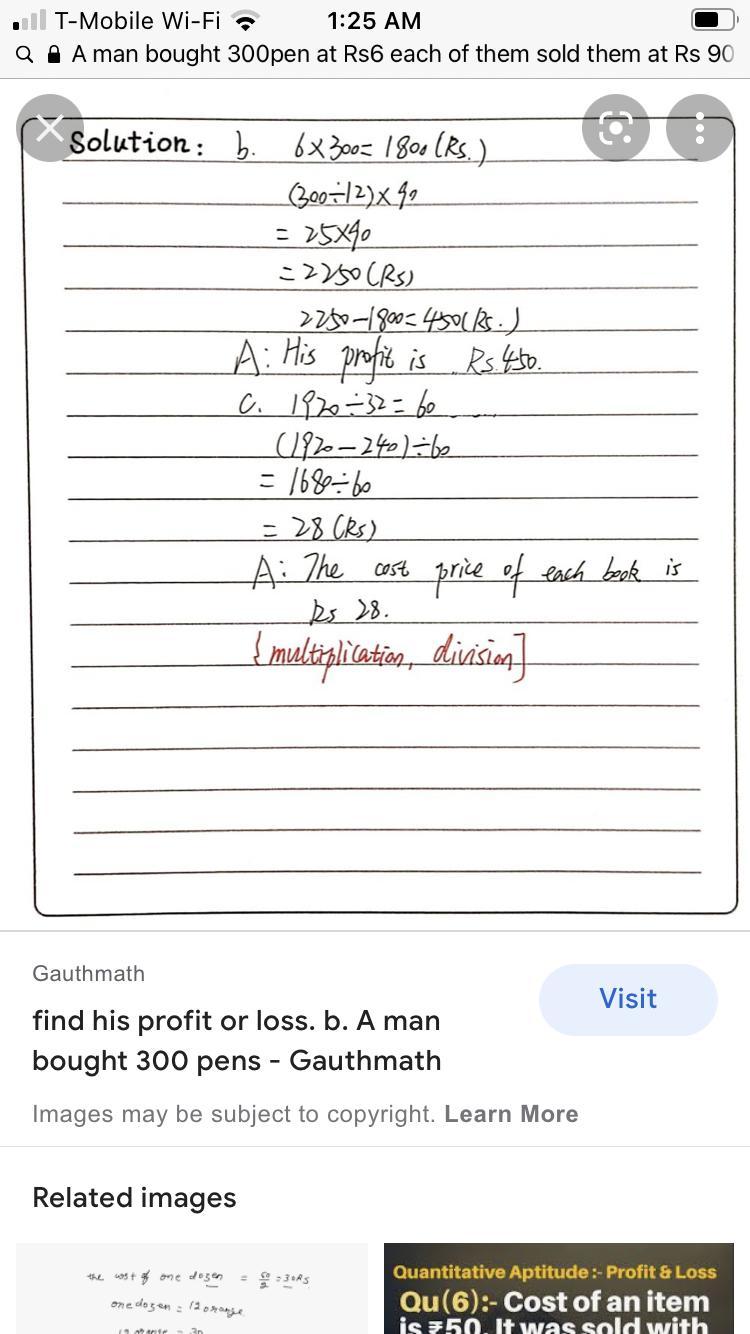Visit the Gauthmath page
Screen dimensions: 750x1334
[628, 999]
